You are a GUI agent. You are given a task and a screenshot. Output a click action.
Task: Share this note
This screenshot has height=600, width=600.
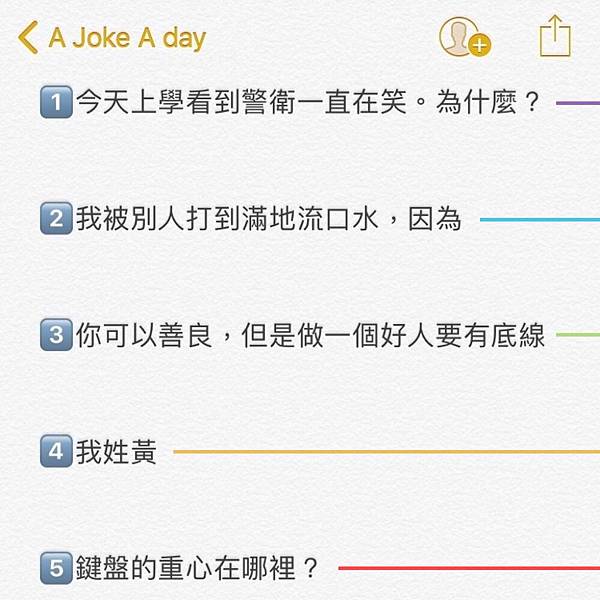tap(554, 36)
